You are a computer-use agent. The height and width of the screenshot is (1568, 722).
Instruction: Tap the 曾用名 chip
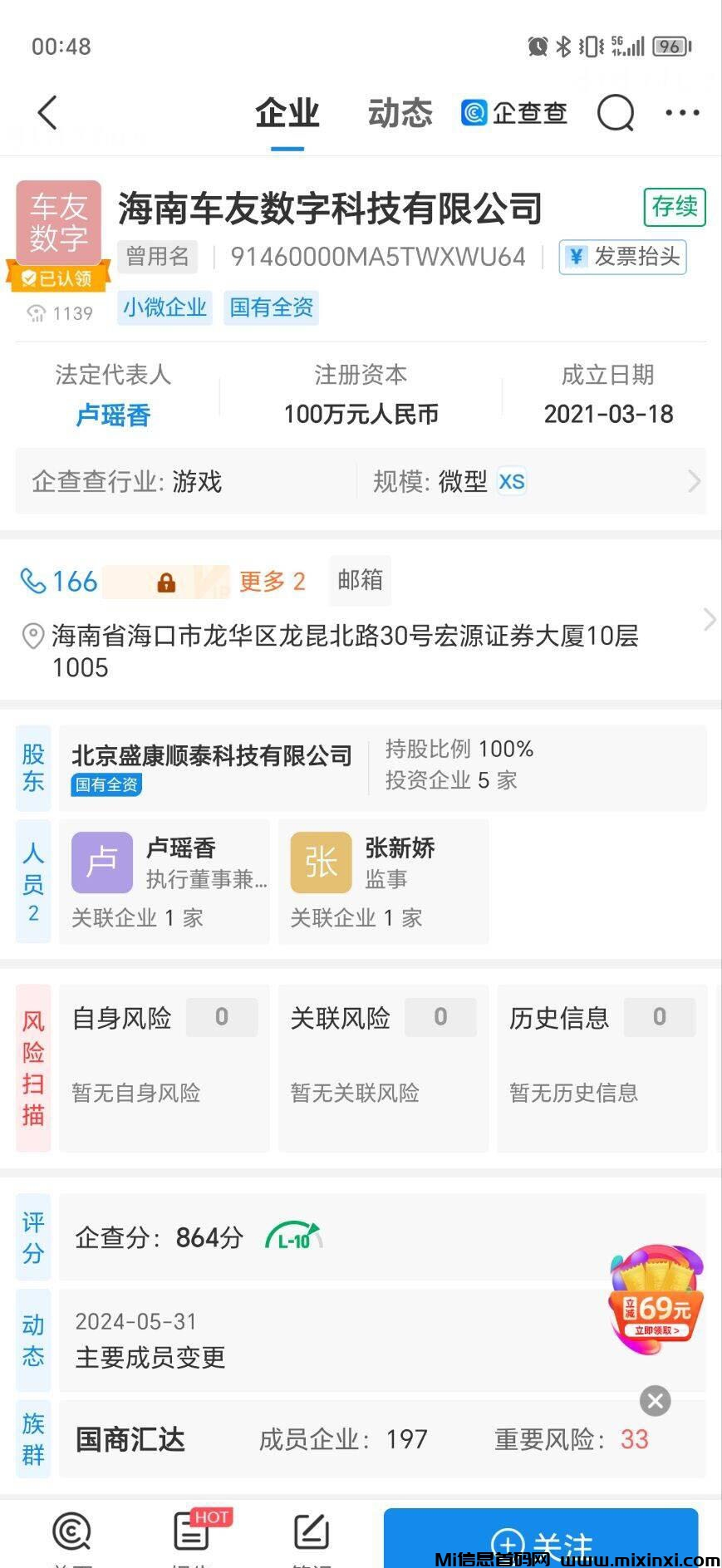click(x=157, y=256)
